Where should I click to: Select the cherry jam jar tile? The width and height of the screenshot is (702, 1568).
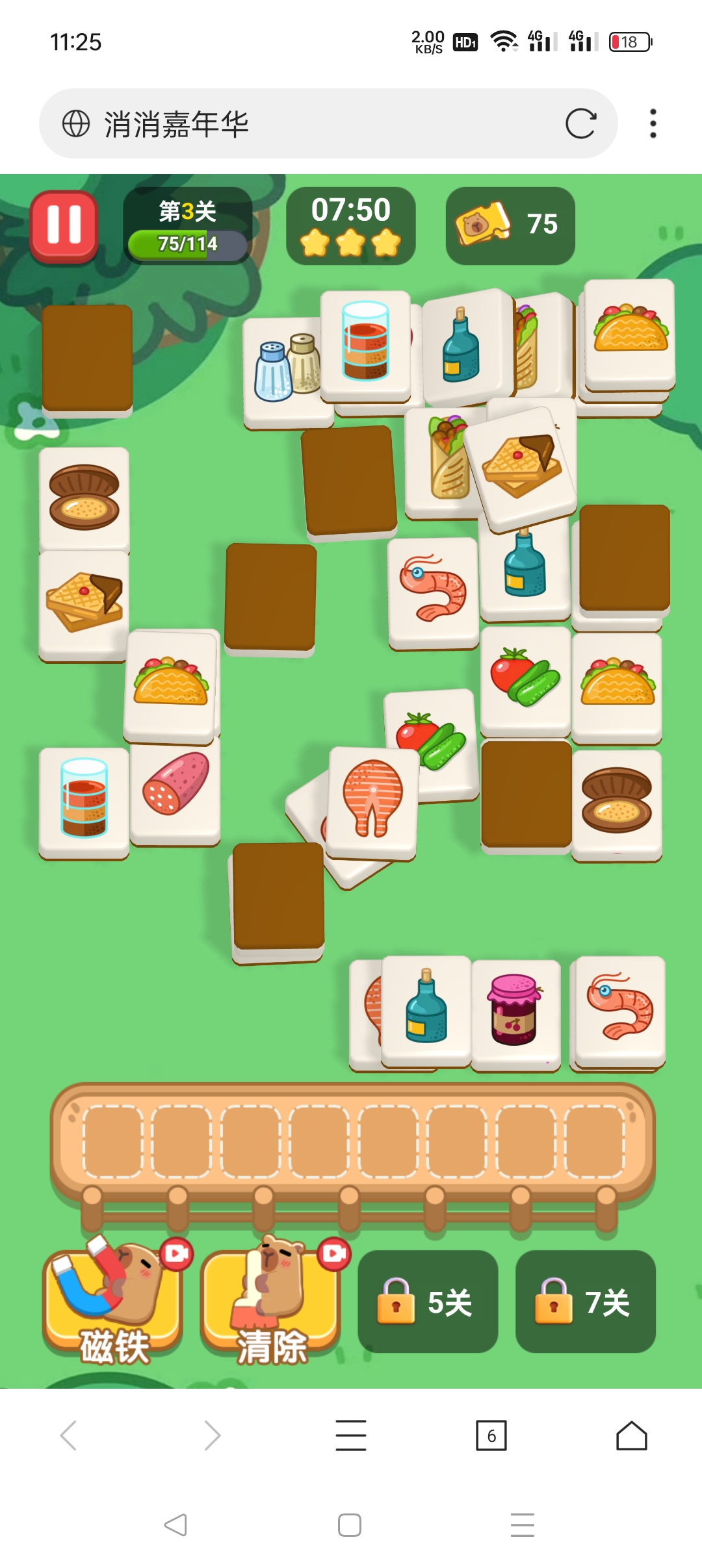click(x=515, y=1010)
